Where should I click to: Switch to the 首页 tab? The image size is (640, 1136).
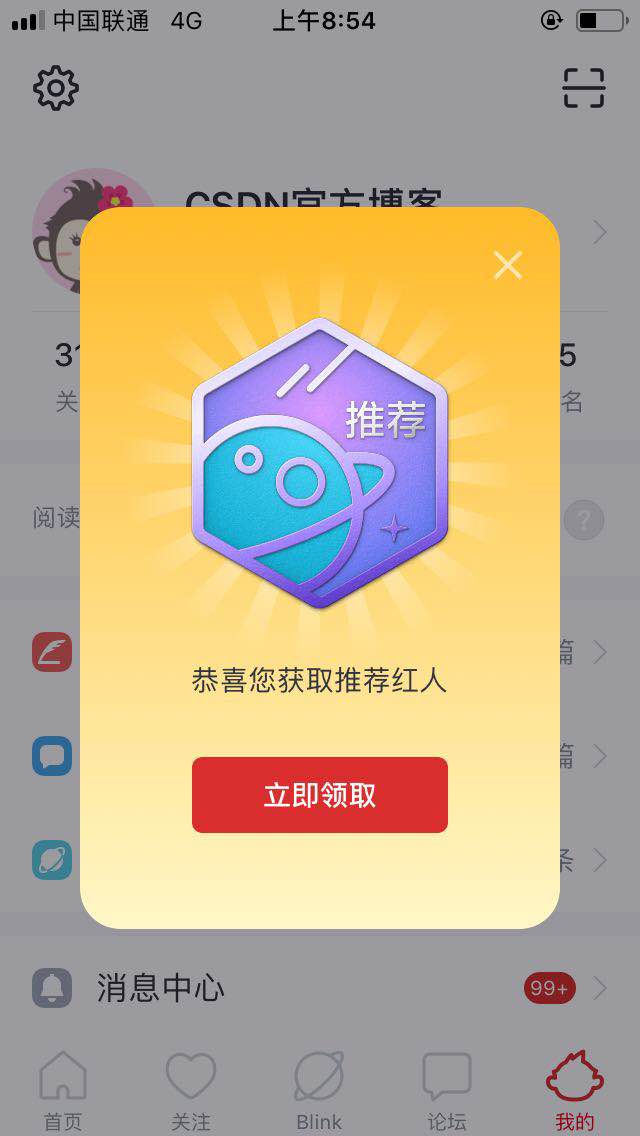coord(63,1092)
